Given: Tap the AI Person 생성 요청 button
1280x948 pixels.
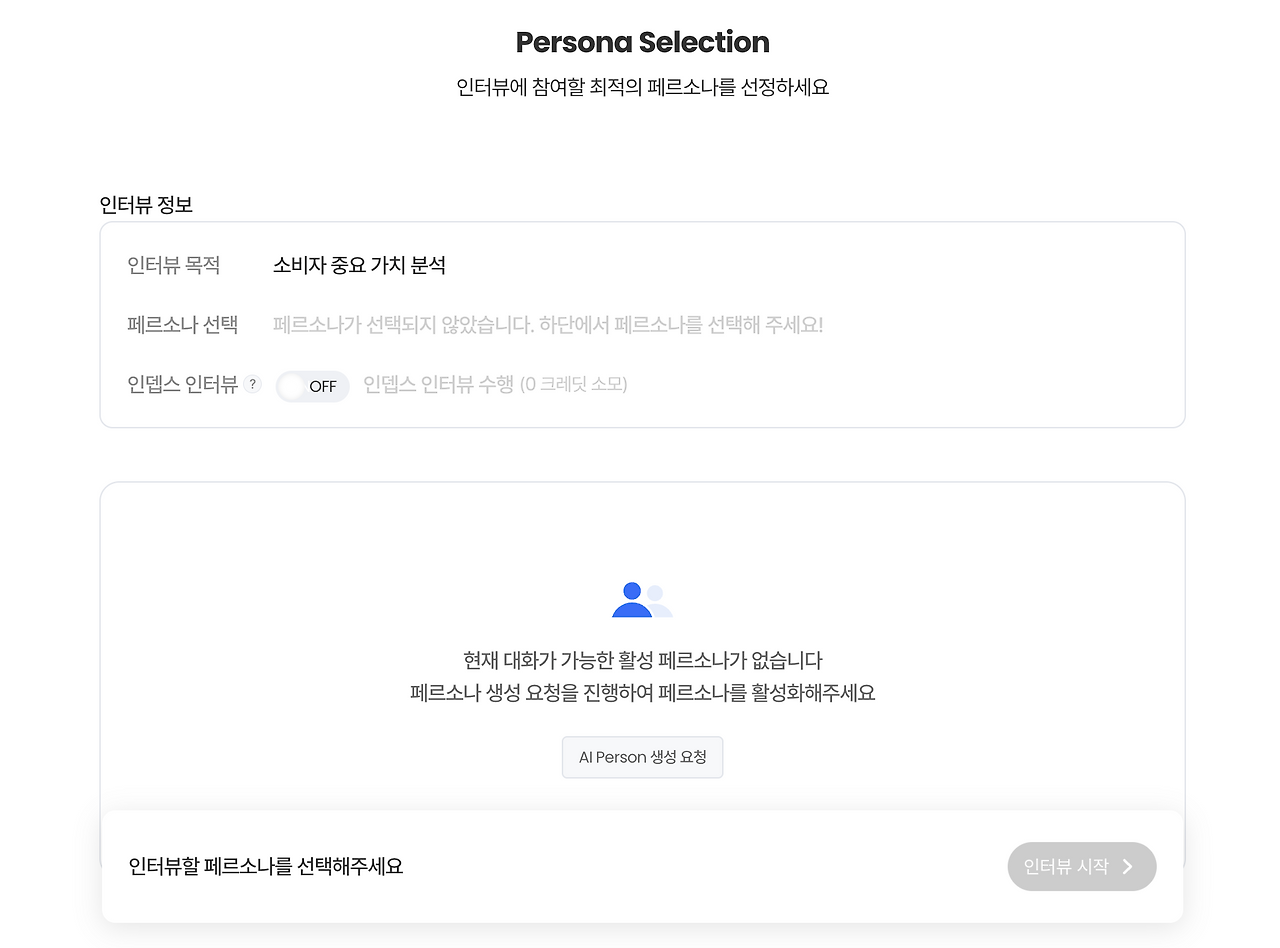Looking at the screenshot, I should coord(642,757).
